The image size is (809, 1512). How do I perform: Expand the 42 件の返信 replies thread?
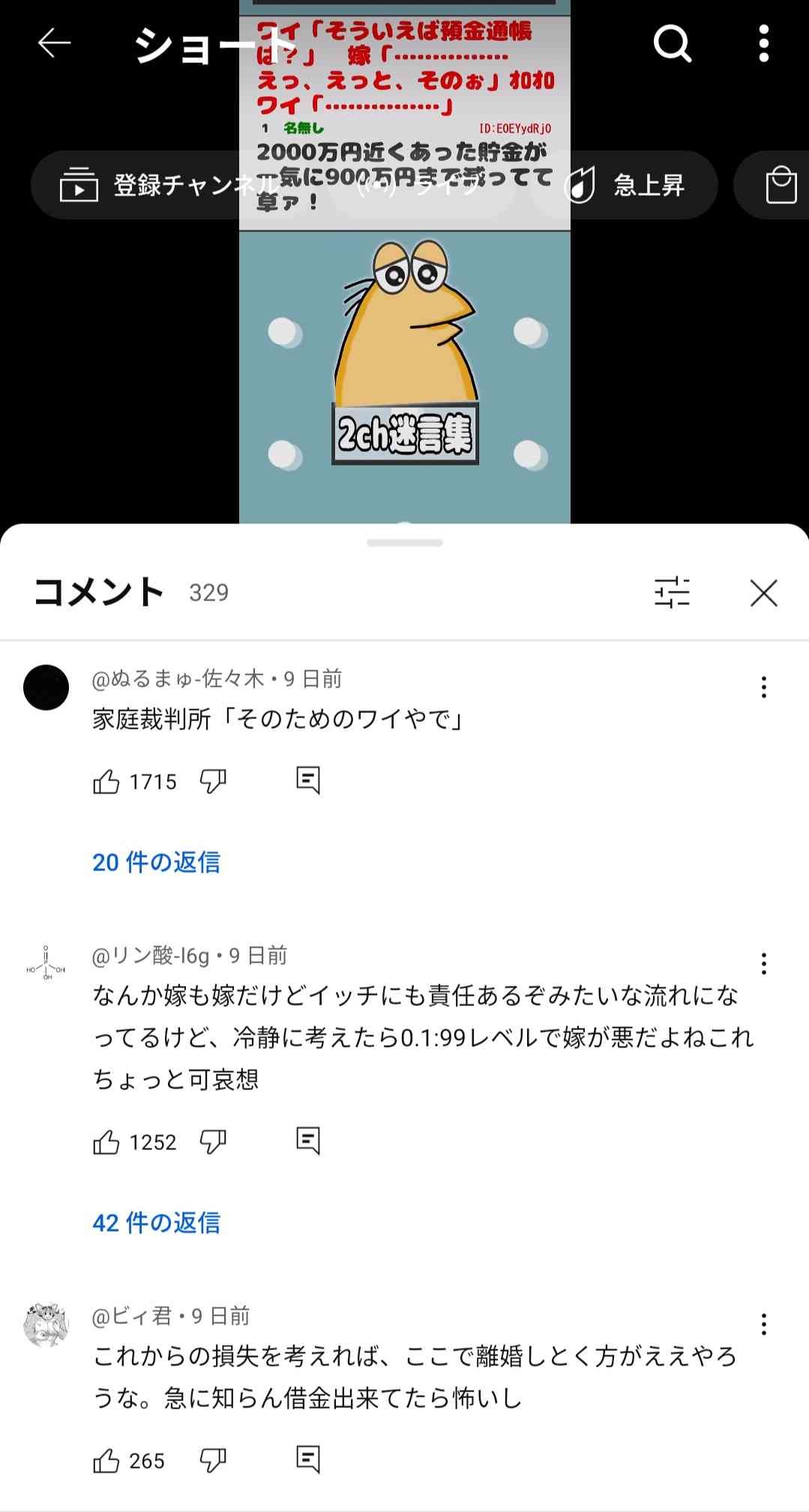click(155, 1223)
